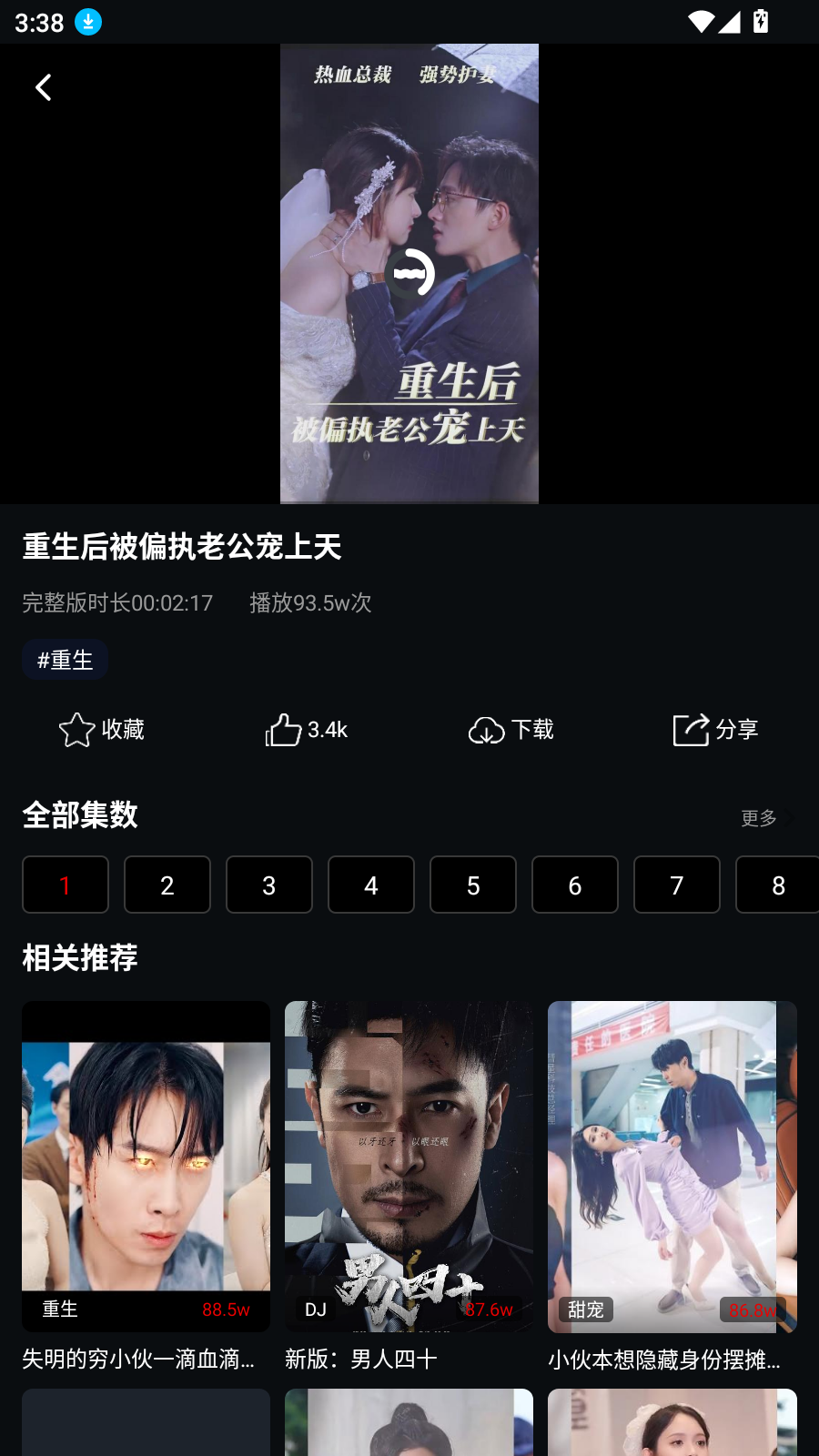This screenshot has height=1456, width=819.
Task: Select episode 1
Action: 66,885
